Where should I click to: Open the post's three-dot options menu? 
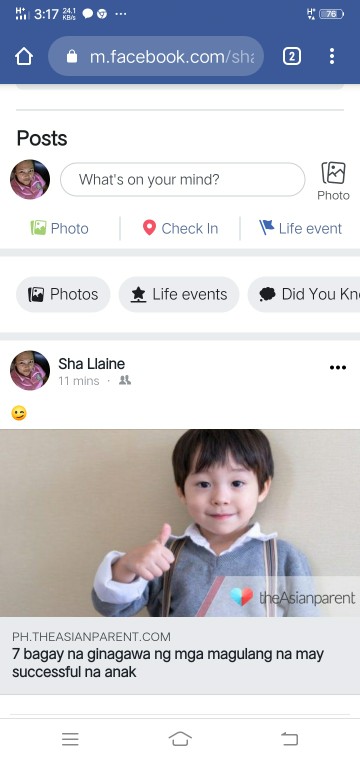pyautogui.click(x=338, y=367)
